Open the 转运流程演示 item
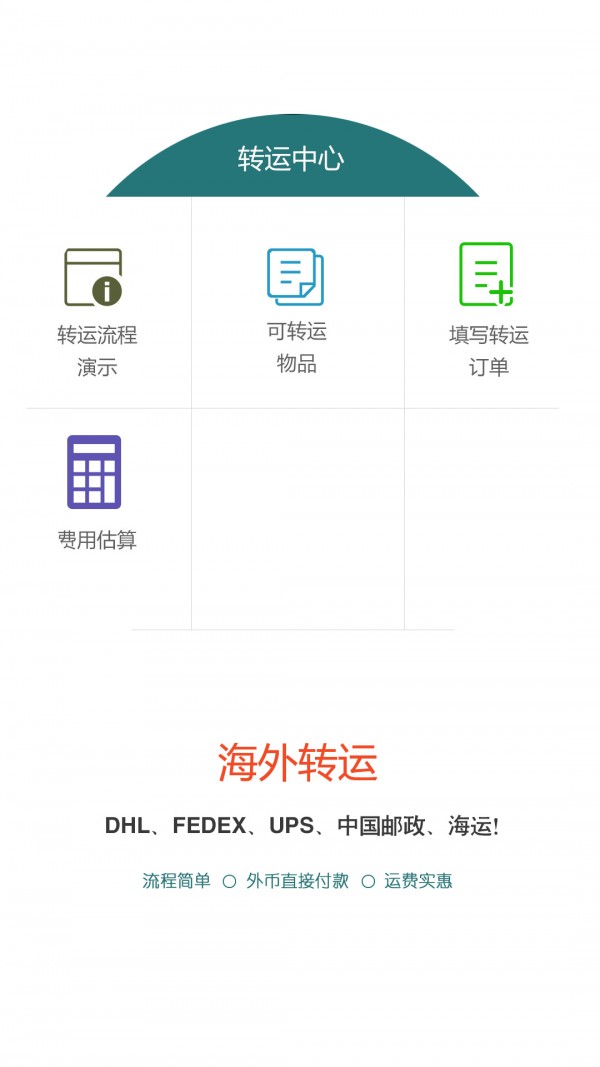The image size is (600, 1067). [96, 310]
